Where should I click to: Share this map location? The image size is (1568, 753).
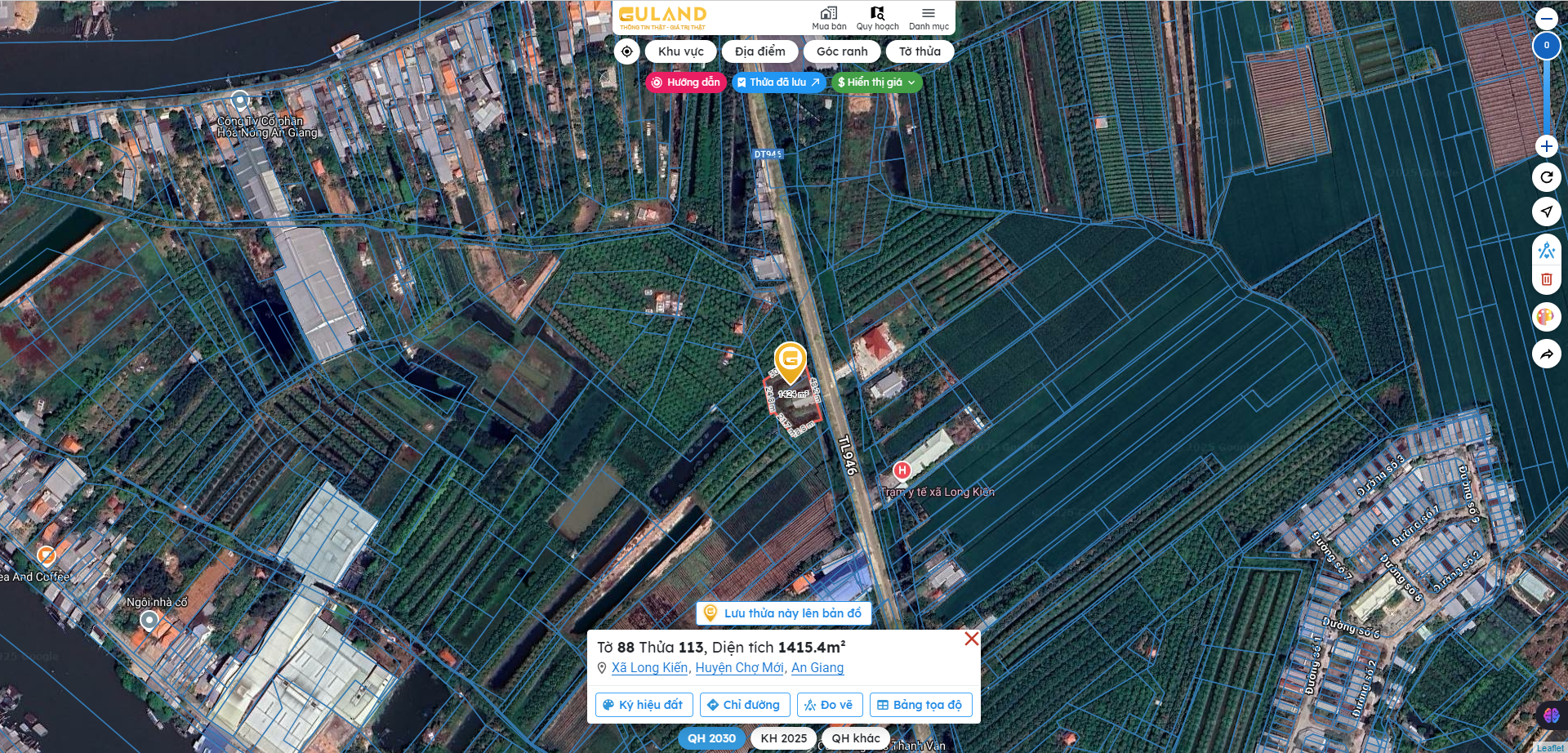point(1546,354)
